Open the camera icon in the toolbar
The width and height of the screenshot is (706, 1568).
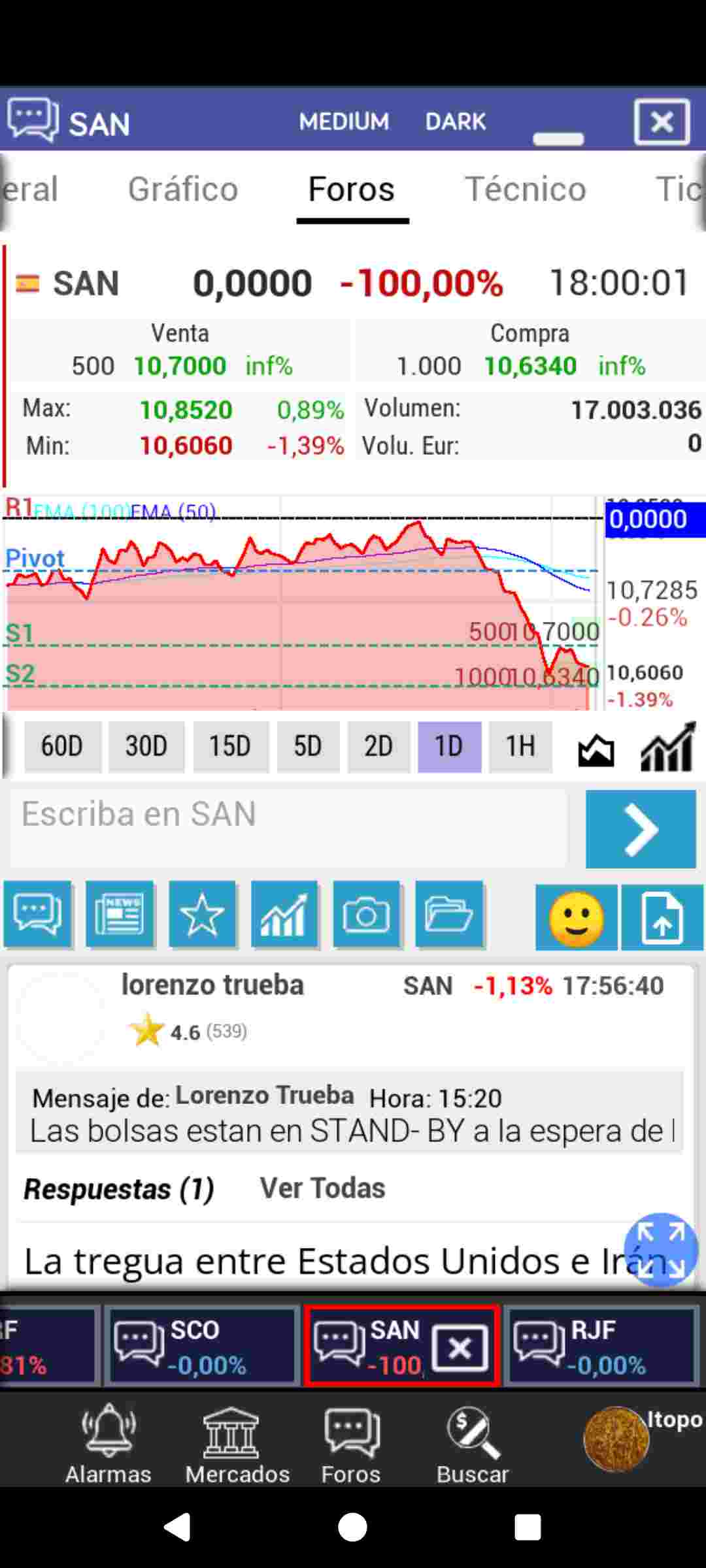click(366, 914)
